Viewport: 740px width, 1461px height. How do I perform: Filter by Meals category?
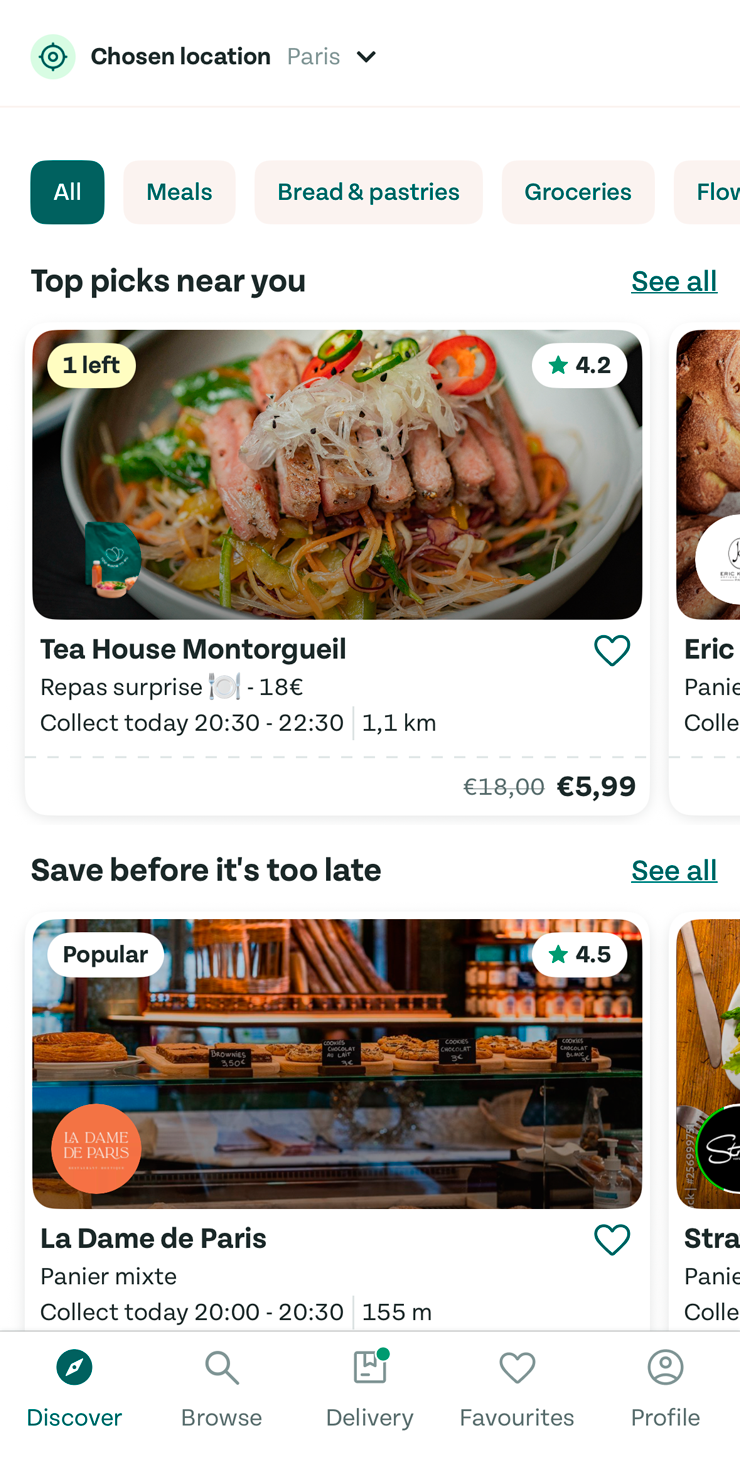(179, 192)
